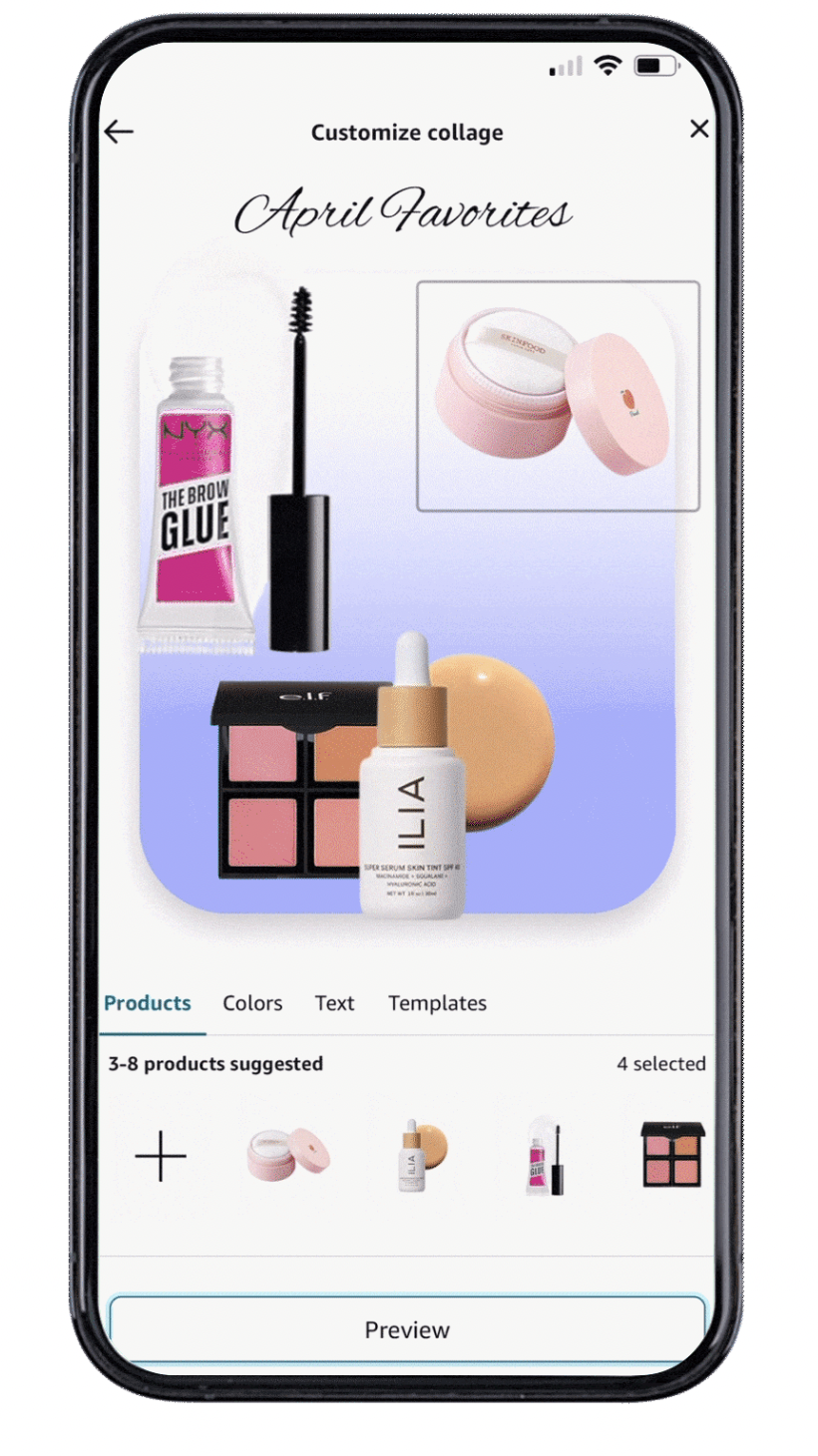818x1456 pixels.
Task: Add a product with the plus button
Action: point(161,1157)
